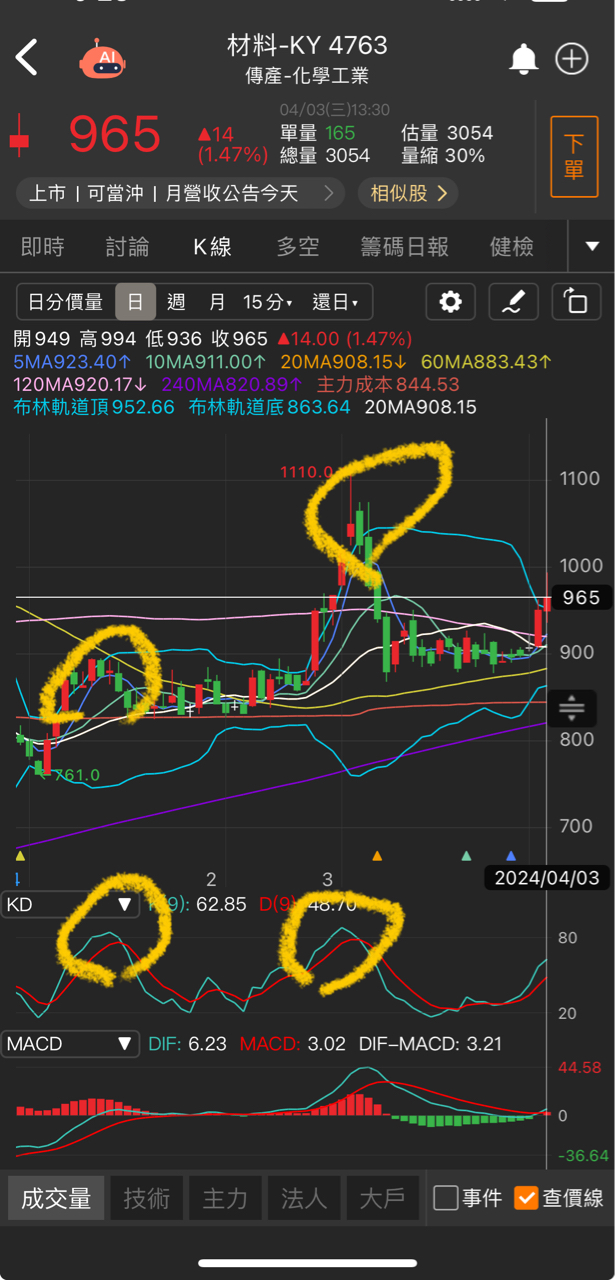The height and width of the screenshot is (1280, 615).
Task: Switch to the 多空 tab
Action: tap(298, 247)
